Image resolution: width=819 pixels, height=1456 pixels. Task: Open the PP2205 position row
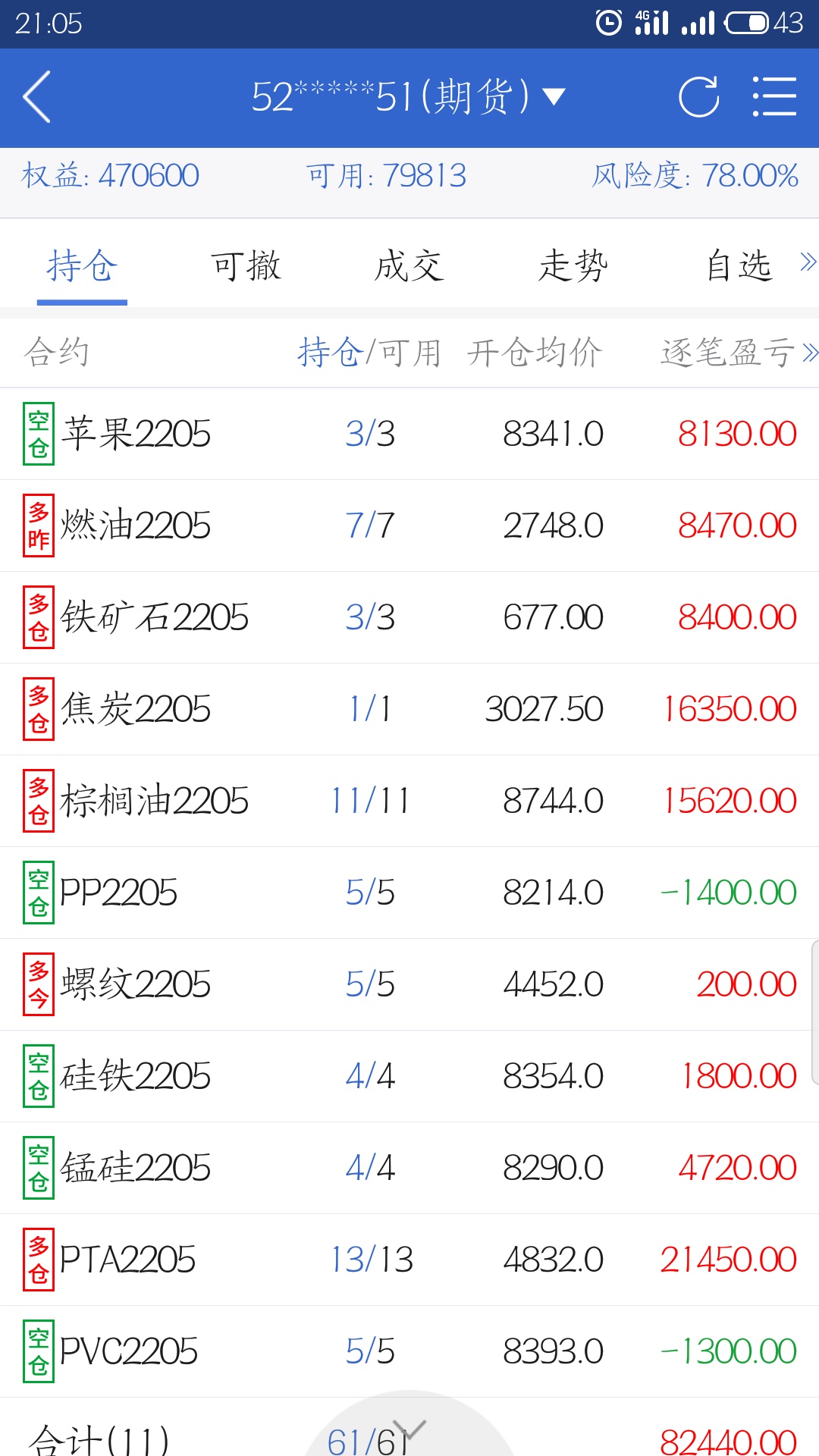pos(409,893)
